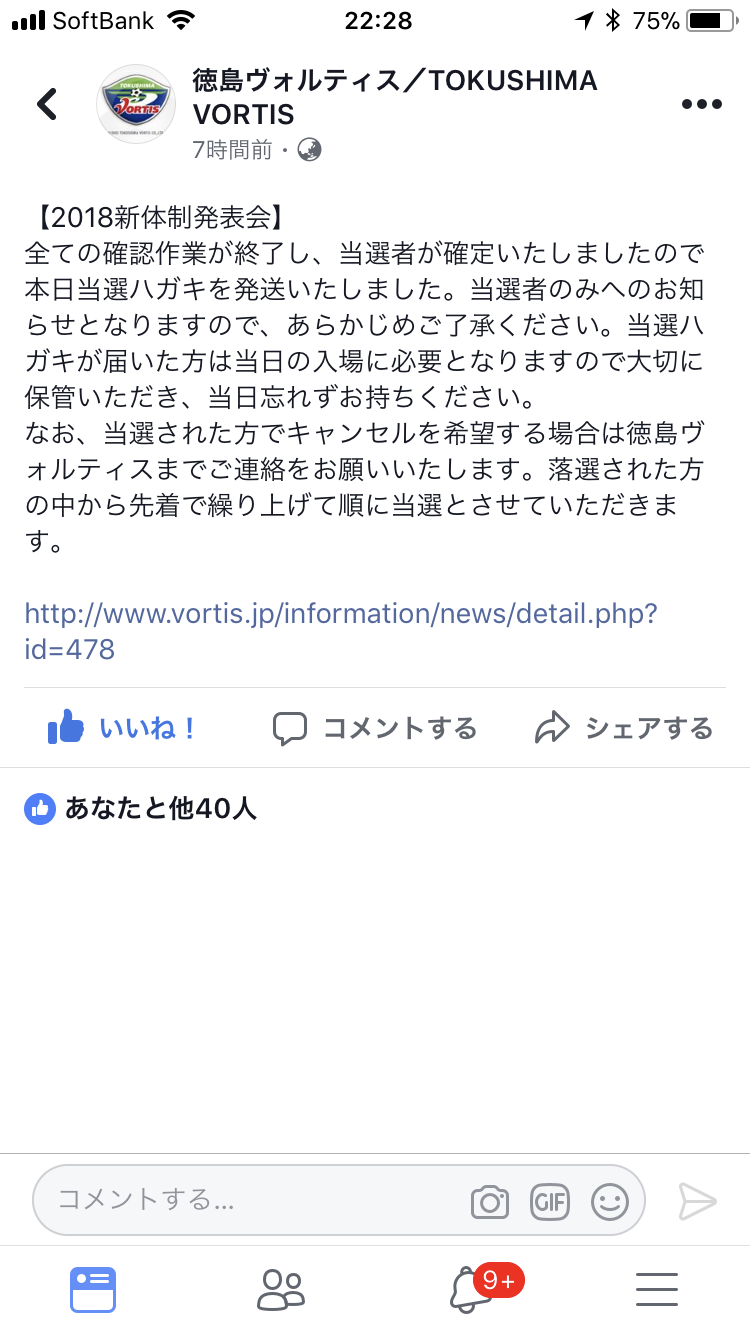
Task: Attach a photo using the camera icon
Action: click(489, 1200)
